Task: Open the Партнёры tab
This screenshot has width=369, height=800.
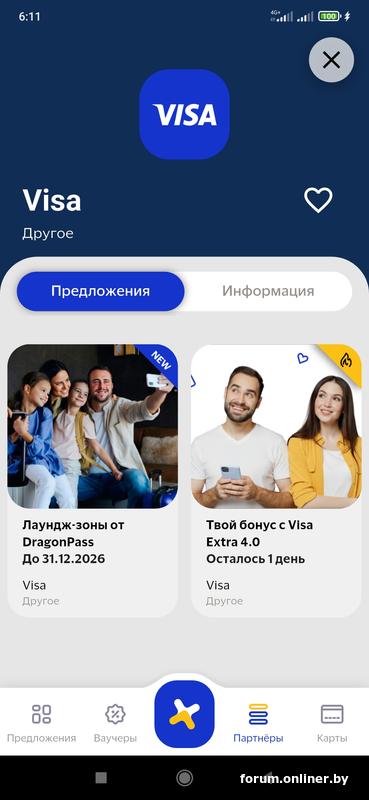Action: coord(258,723)
